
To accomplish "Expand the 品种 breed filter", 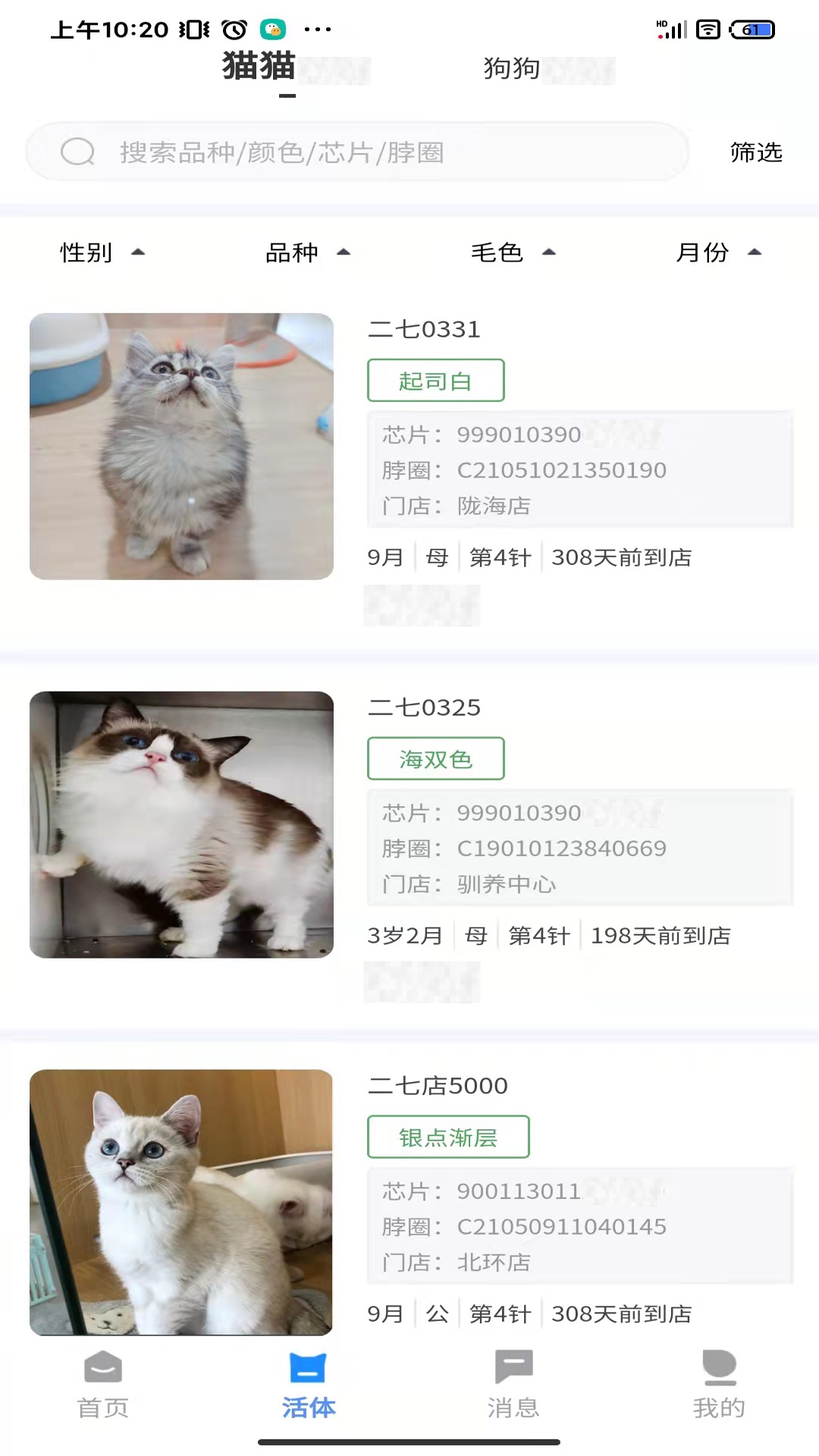I will pos(306,253).
